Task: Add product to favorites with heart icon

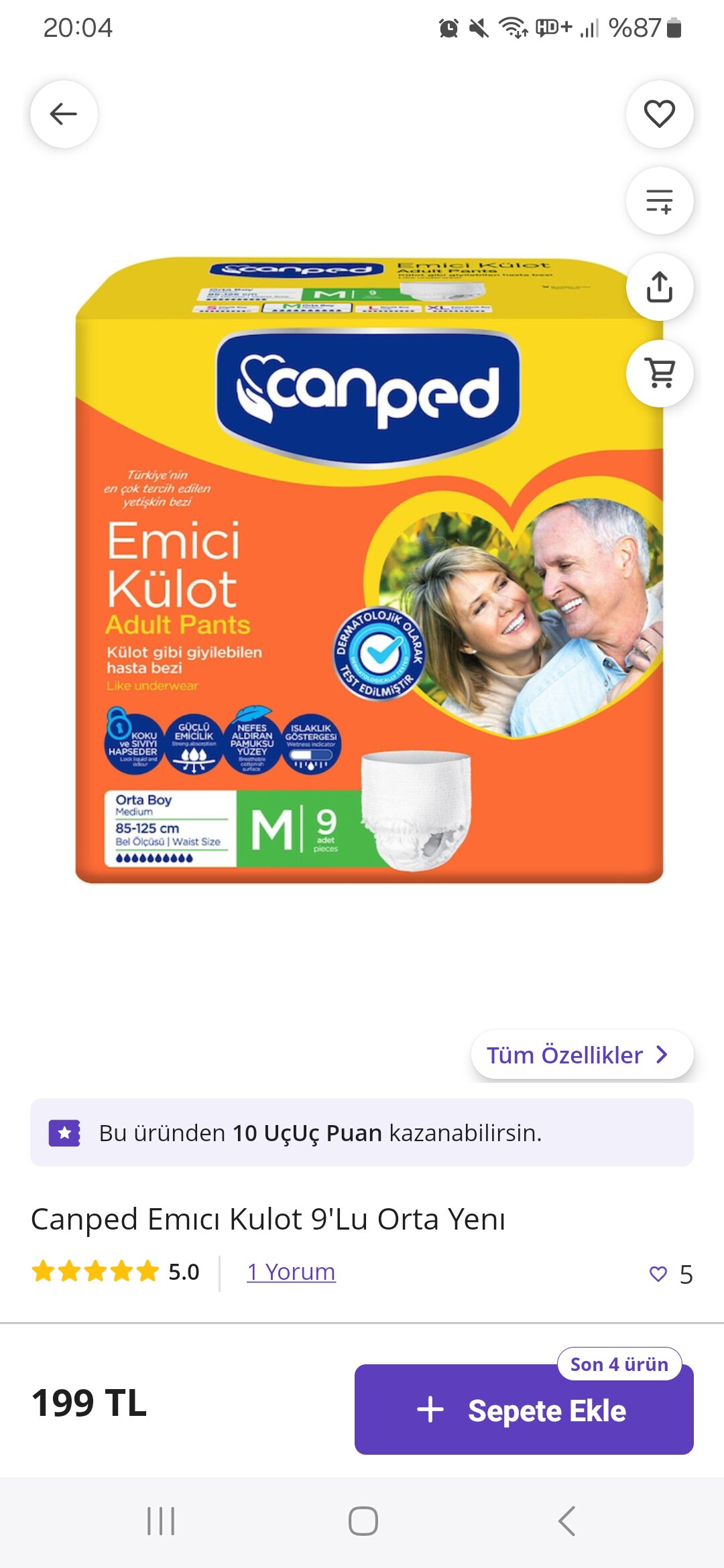Action: click(x=659, y=114)
